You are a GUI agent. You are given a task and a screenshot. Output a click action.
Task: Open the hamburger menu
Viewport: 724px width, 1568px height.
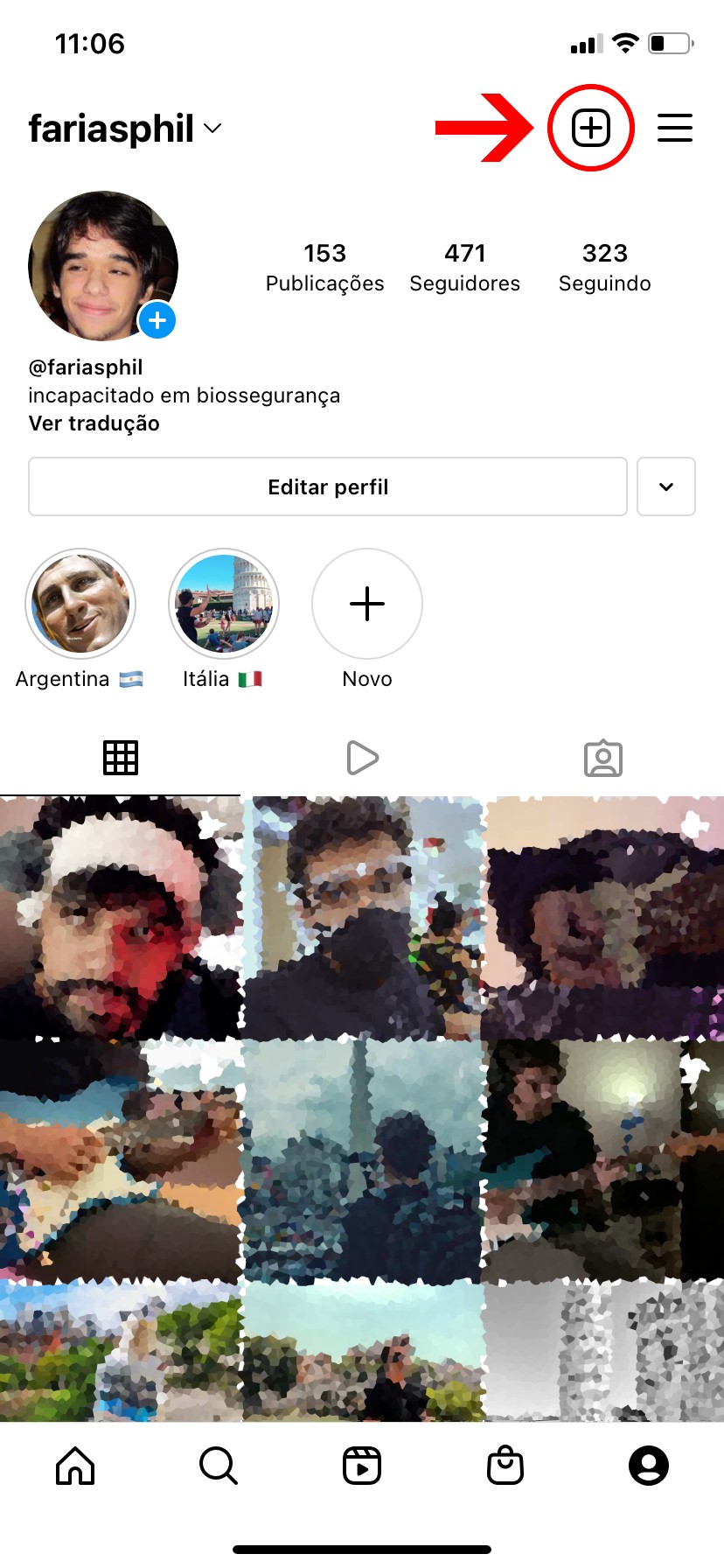674,129
